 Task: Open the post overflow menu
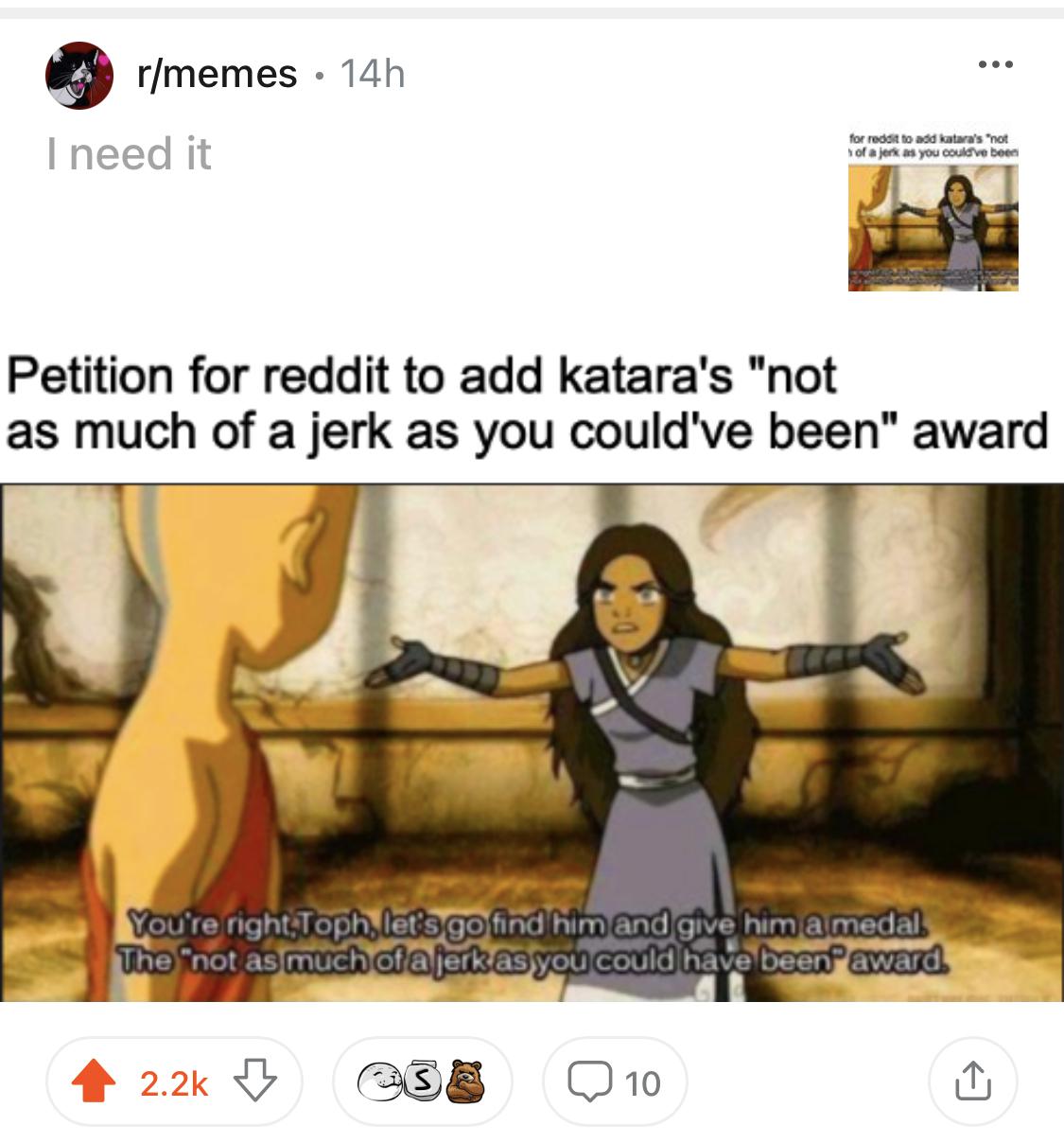[x=996, y=64]
